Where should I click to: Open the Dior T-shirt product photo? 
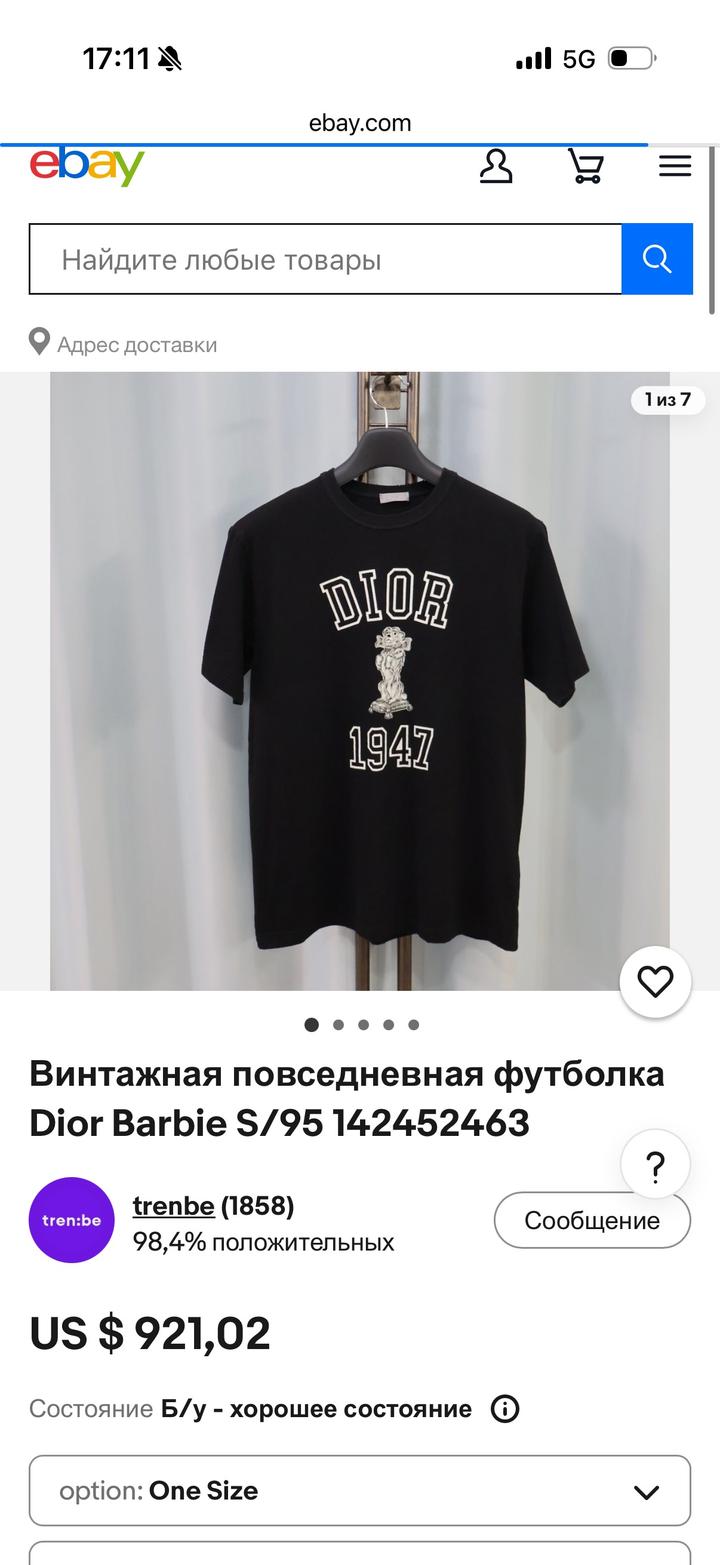coord(360,680)
